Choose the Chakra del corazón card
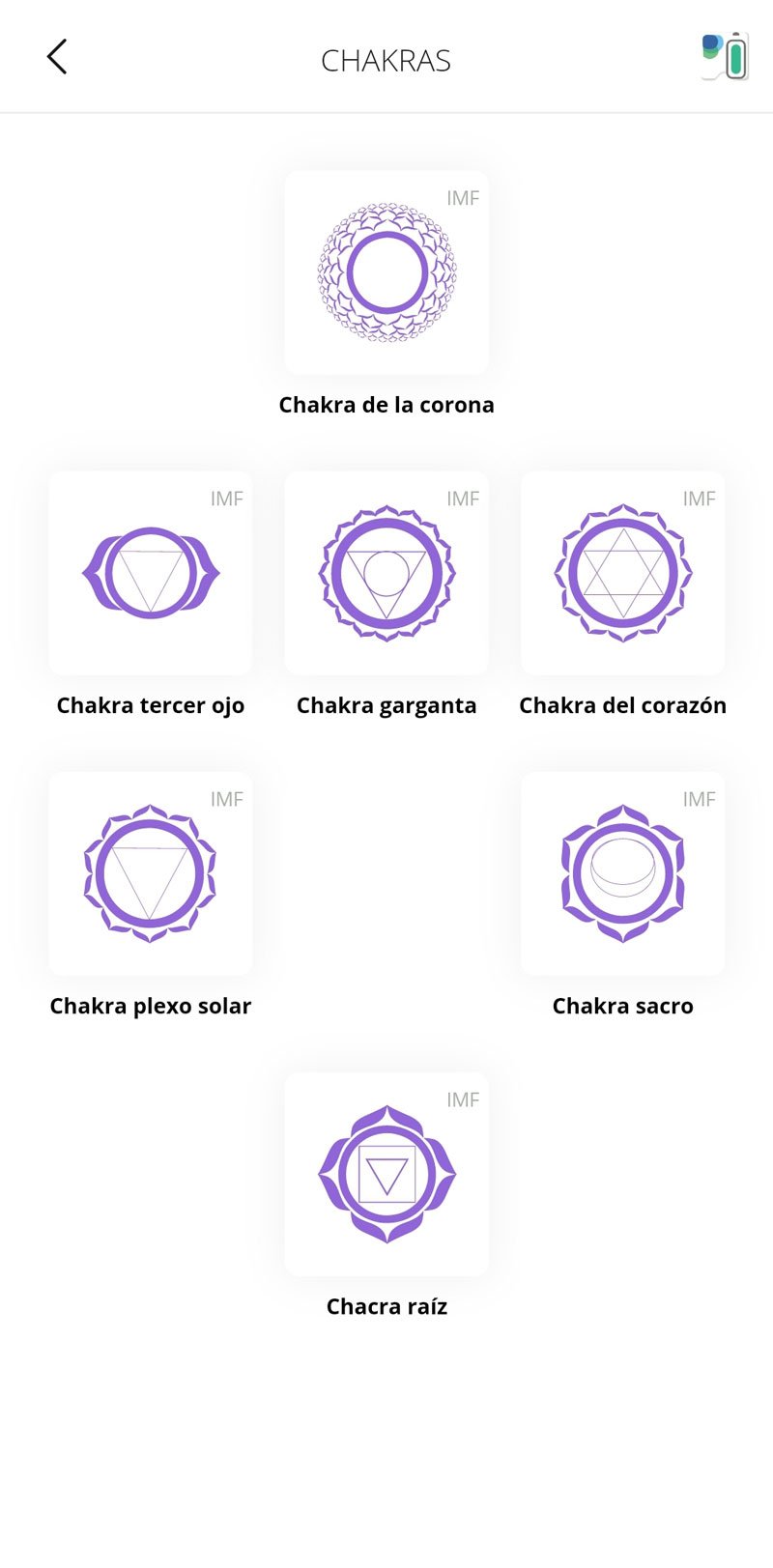The image size is (773, 1568). 623,574
